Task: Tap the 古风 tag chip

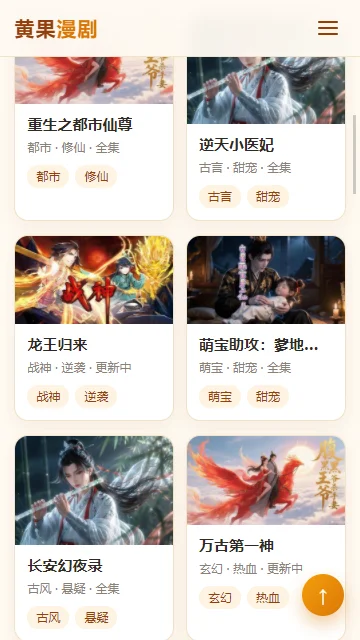Action: click(x=48, y=618)
